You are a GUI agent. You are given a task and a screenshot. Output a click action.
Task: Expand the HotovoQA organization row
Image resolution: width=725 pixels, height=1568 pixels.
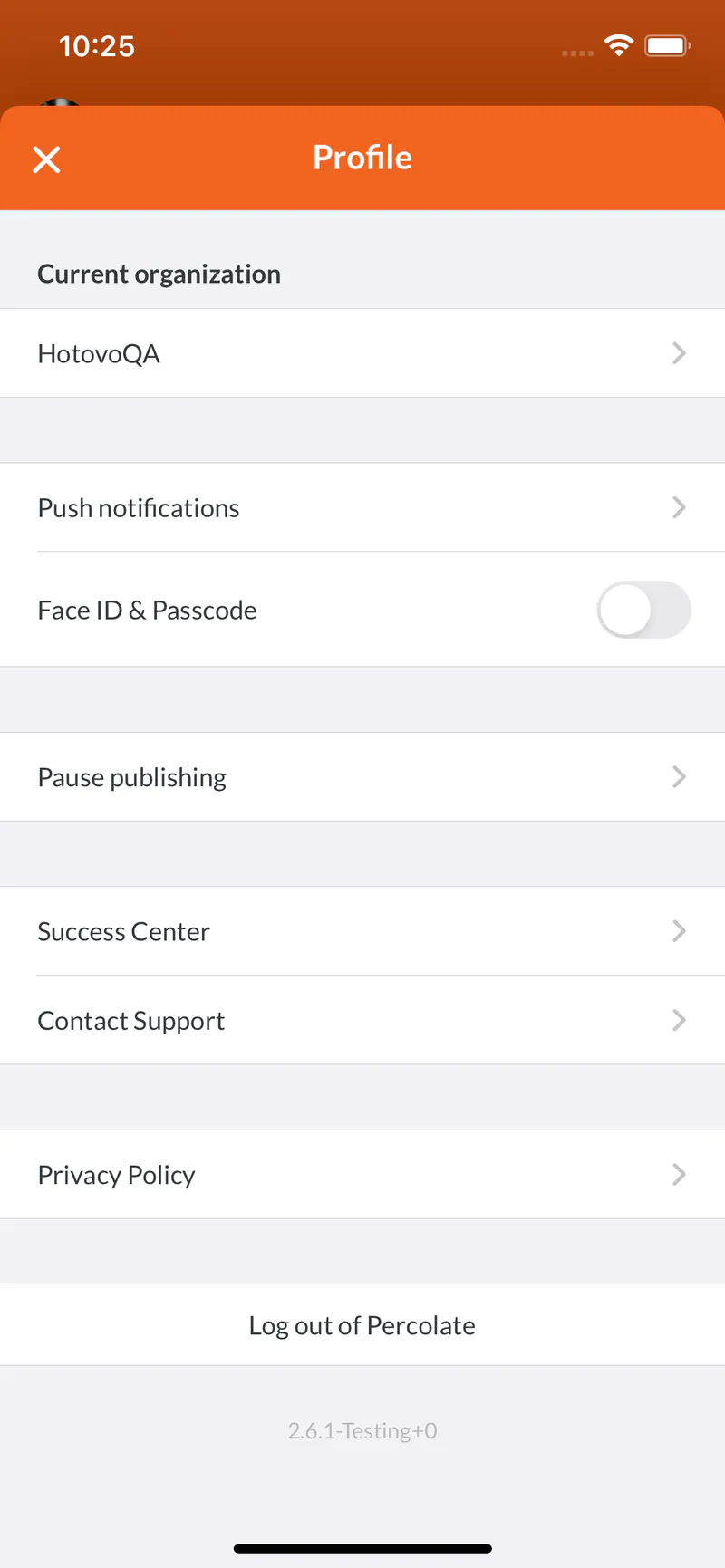tap(362, 353)
